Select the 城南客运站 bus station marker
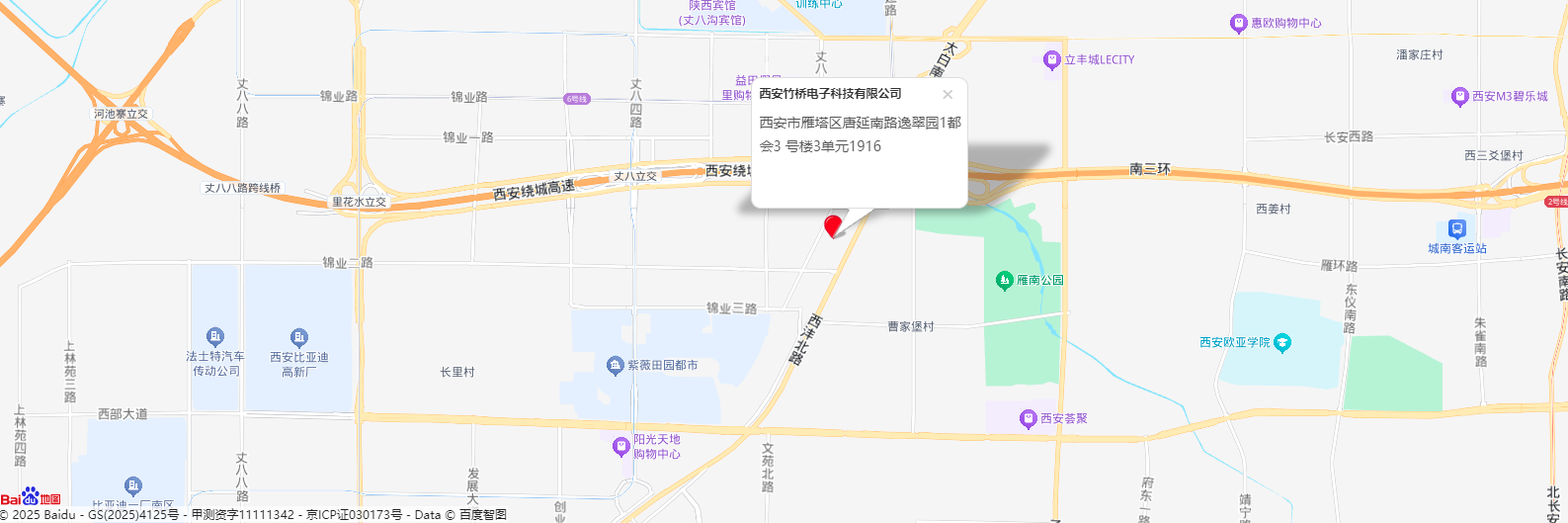The height and width of the screenshot is (523, 1568). coord(1456,228)
